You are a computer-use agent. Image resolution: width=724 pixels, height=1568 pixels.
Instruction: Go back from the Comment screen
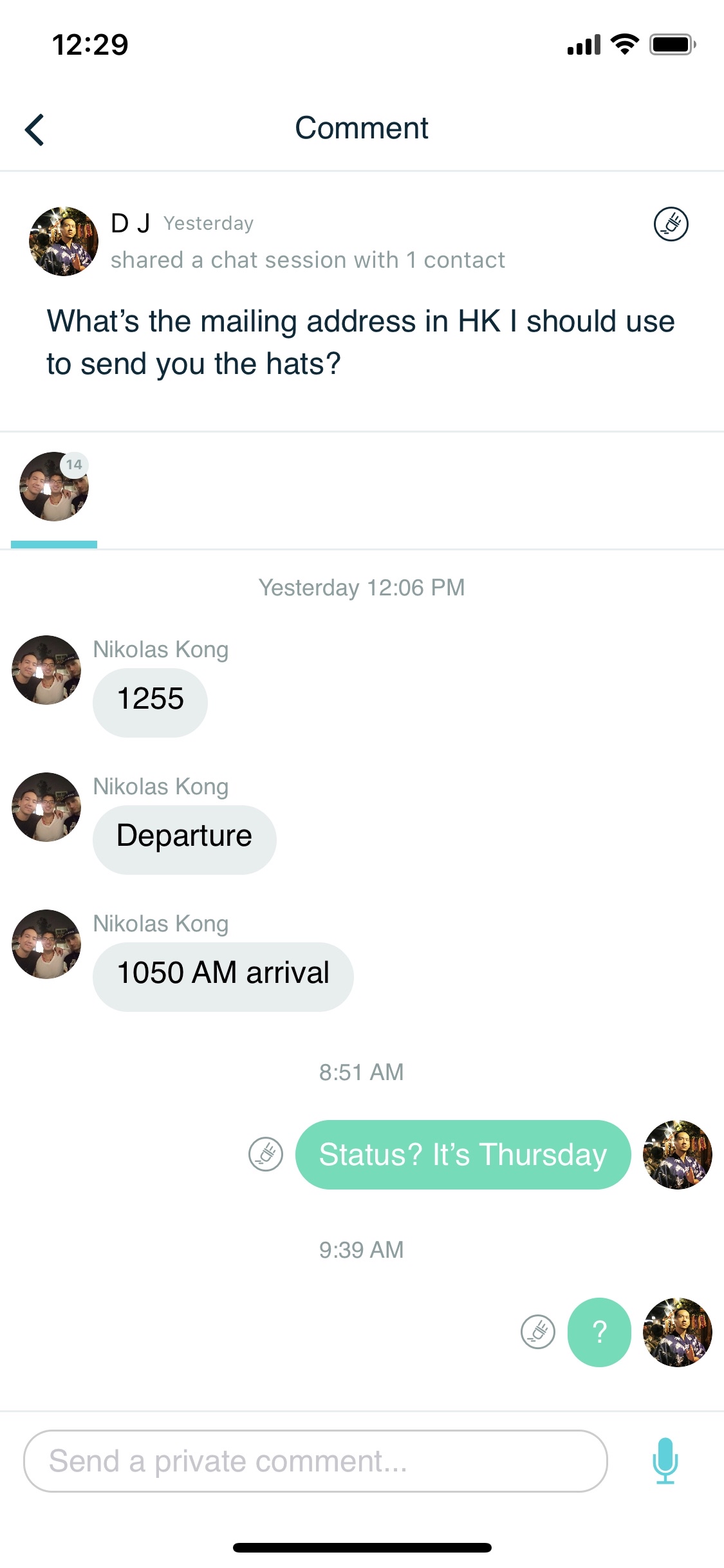[35, 129]
